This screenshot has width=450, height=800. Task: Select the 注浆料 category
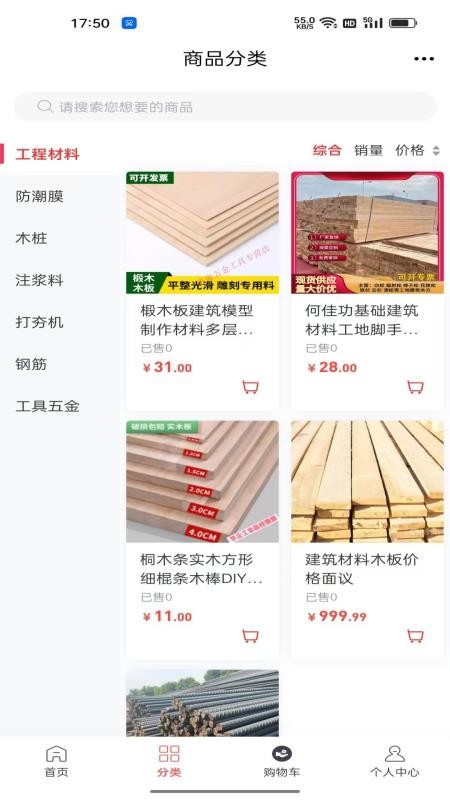point(39,280)
